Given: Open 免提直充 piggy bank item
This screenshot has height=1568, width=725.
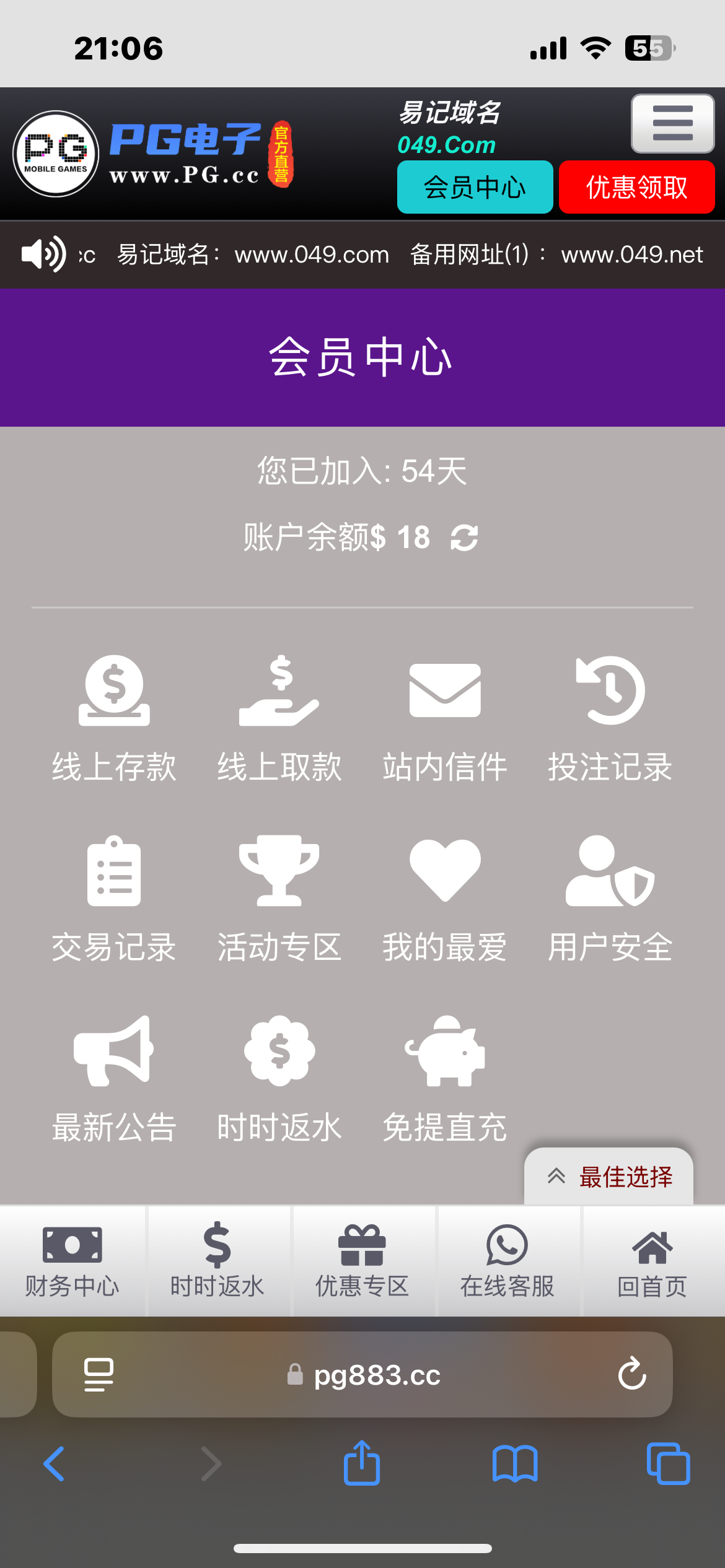Looking at the screenshot, I should 445,1079.
